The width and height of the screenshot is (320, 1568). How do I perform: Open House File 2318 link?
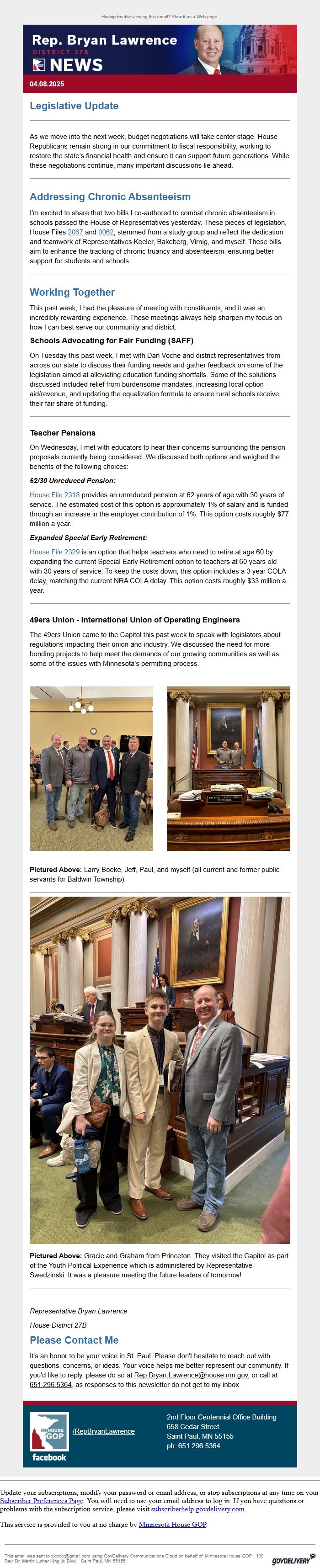pos(55,495)
